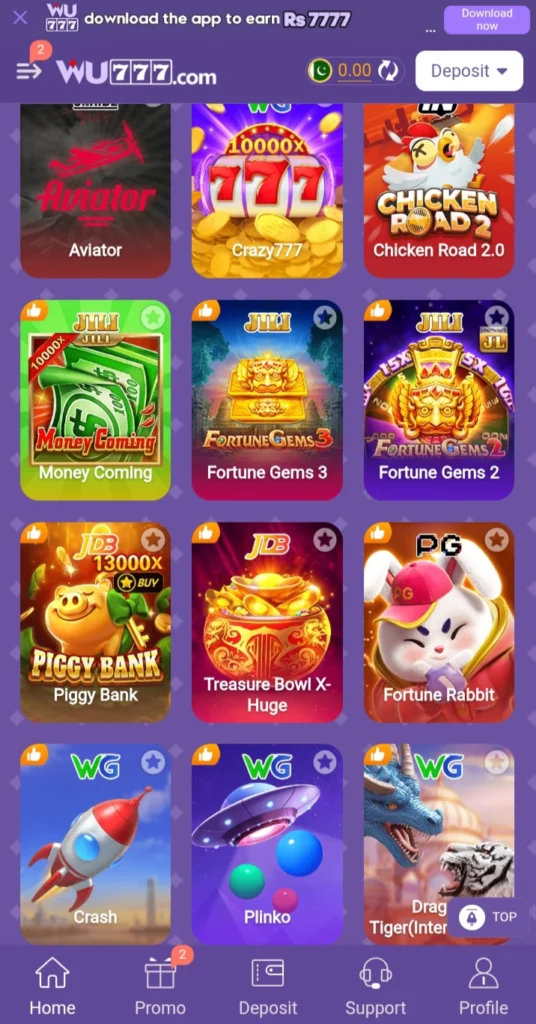Open the side drawer menu

[x=29, y=71]
